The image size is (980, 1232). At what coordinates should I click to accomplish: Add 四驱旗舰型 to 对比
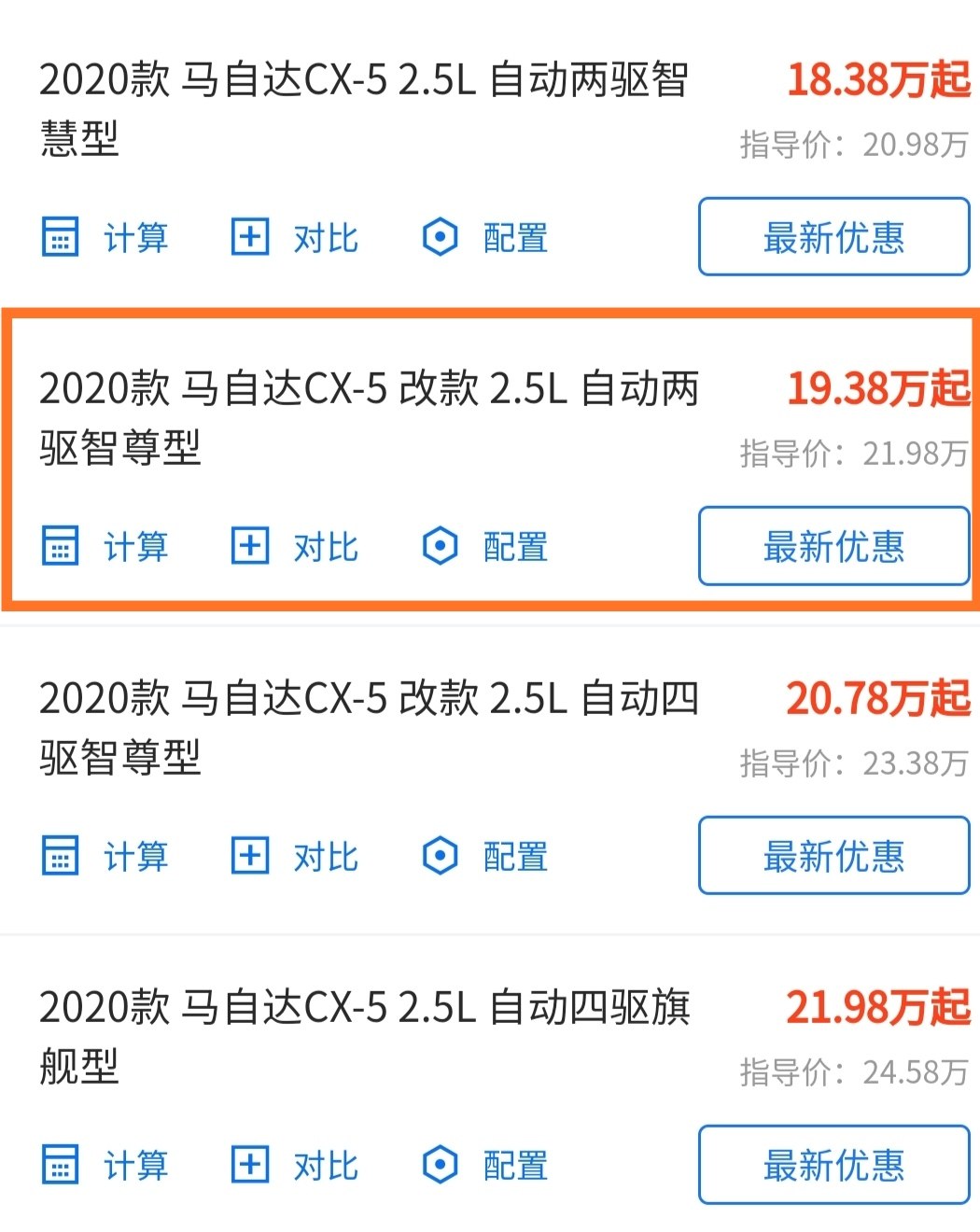click(295, 1165)
